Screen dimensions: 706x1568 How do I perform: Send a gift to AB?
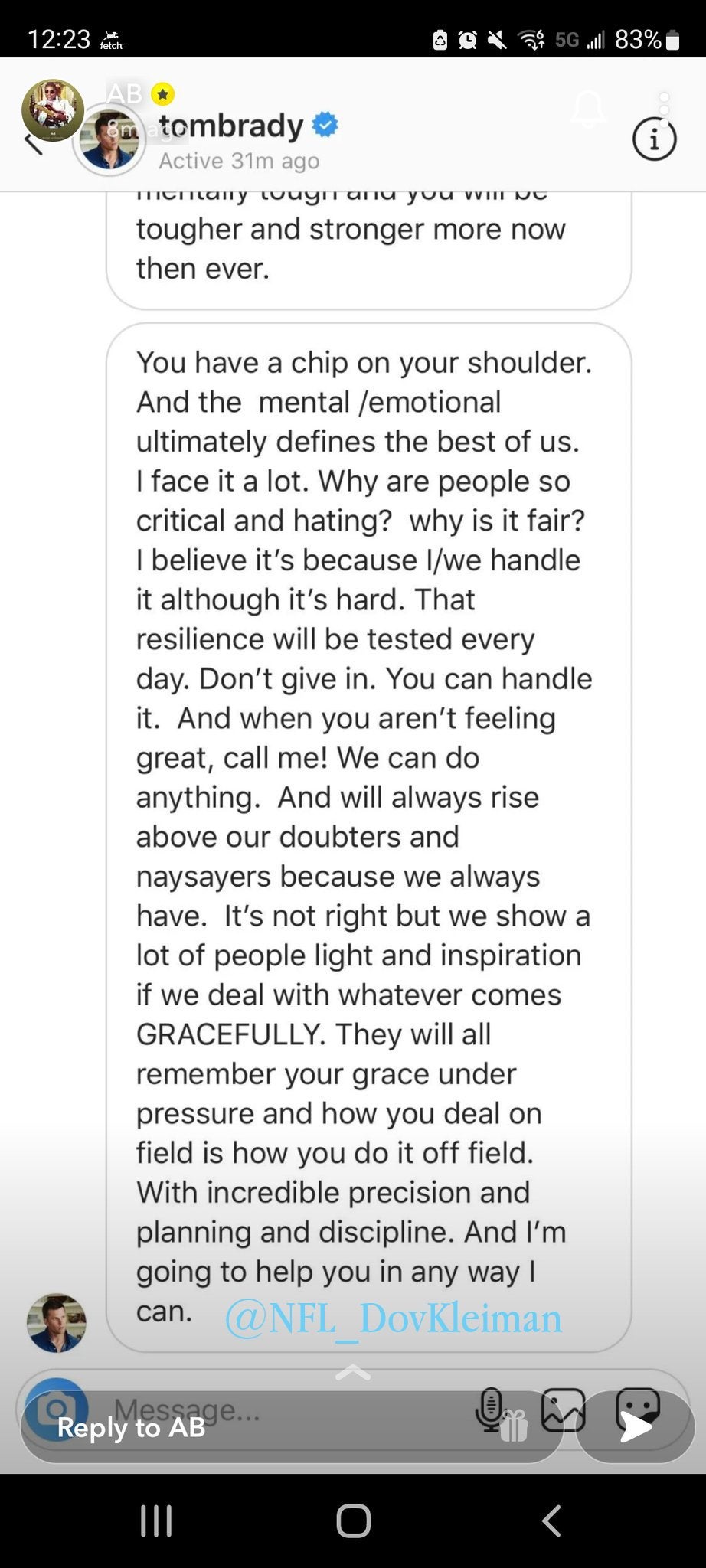click(515, 1426)
